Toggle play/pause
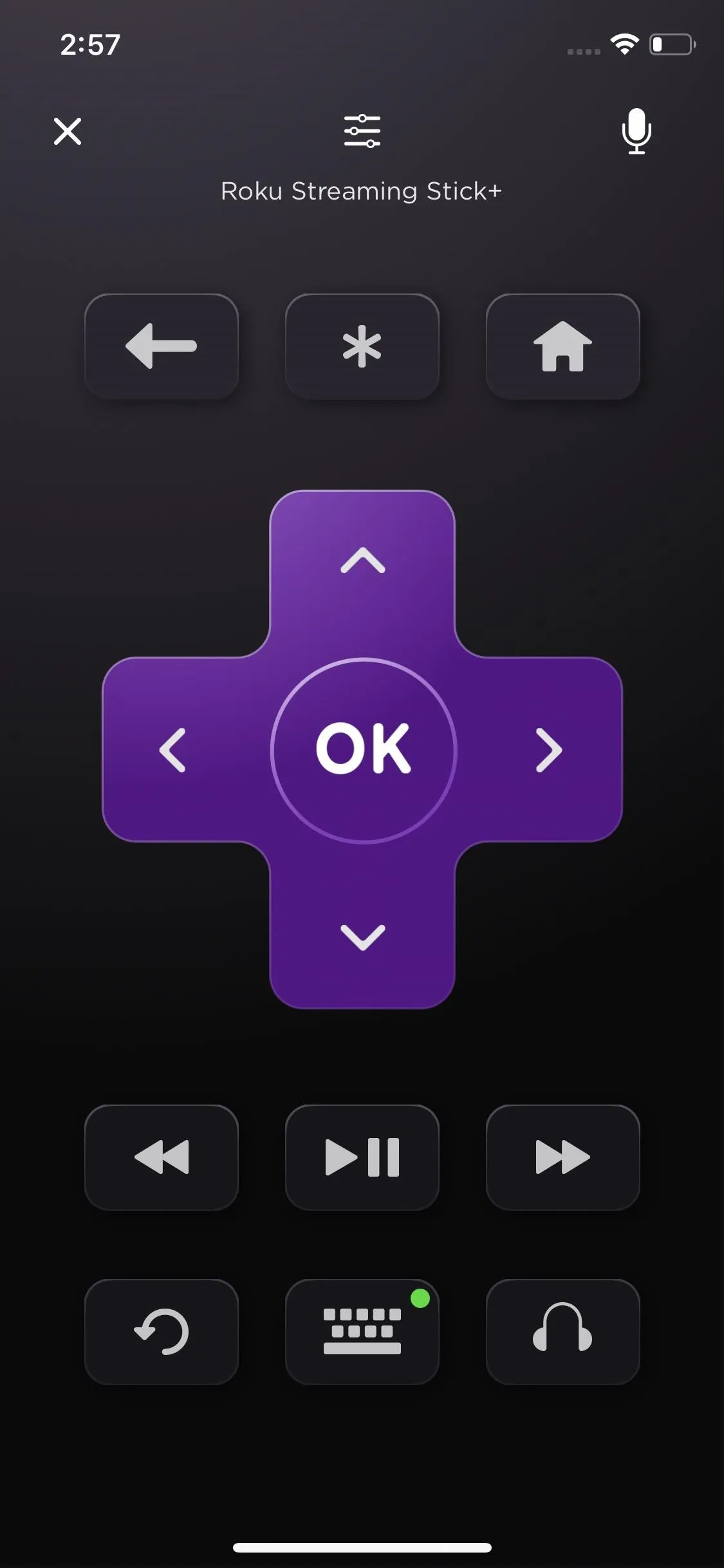Viewport: 724px width, 1568px height. (x=362, y=1157)
